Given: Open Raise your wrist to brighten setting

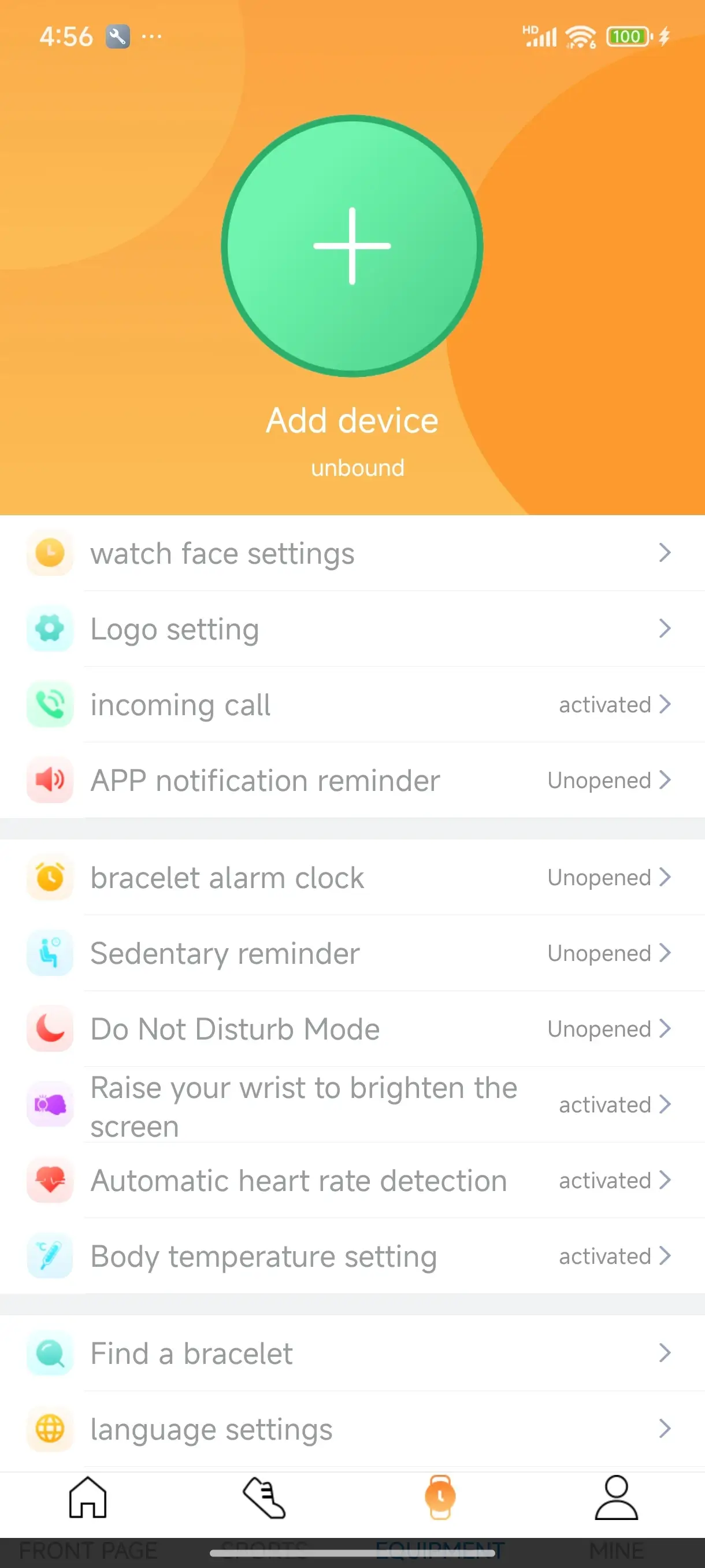Looking at the screenshot, I should click(x=351, y=1105).
